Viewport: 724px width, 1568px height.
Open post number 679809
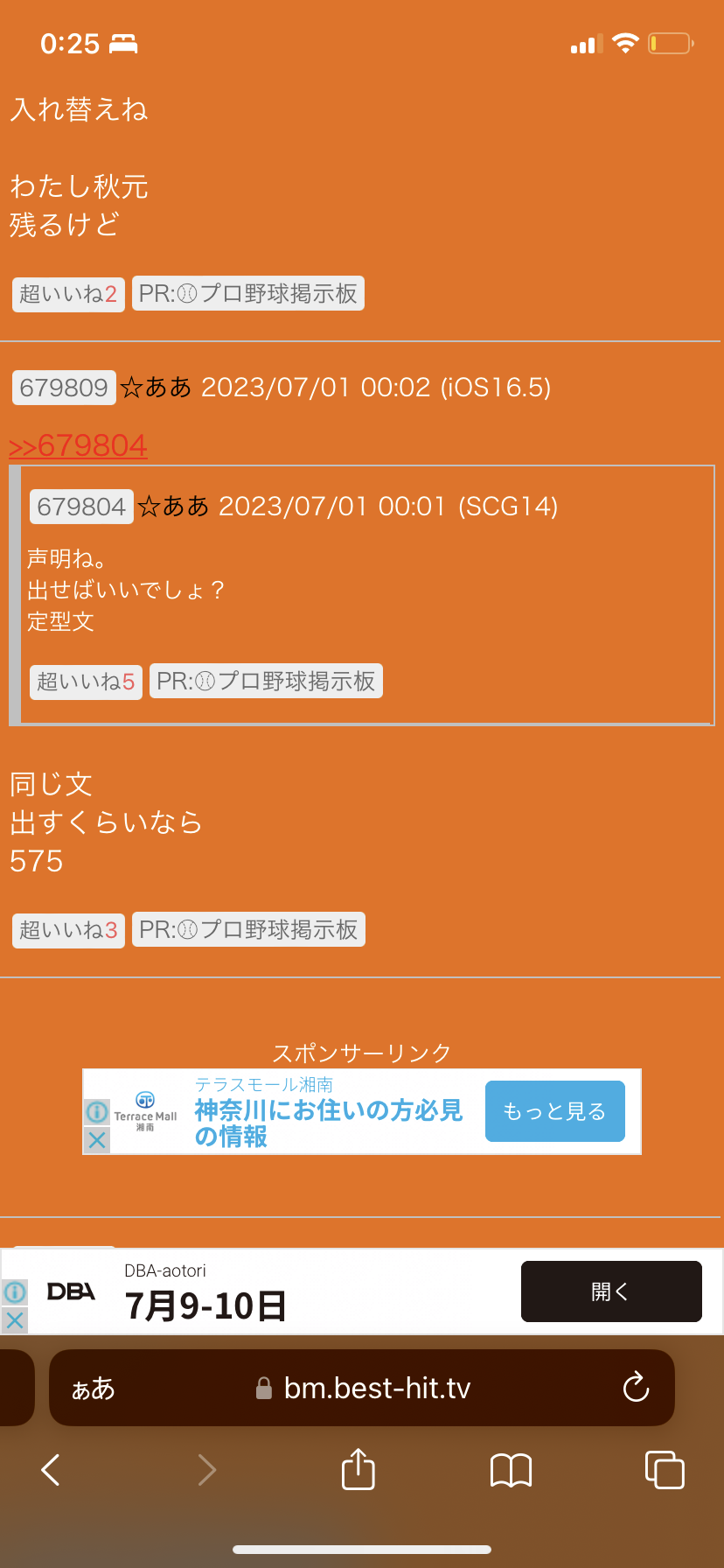64,388
